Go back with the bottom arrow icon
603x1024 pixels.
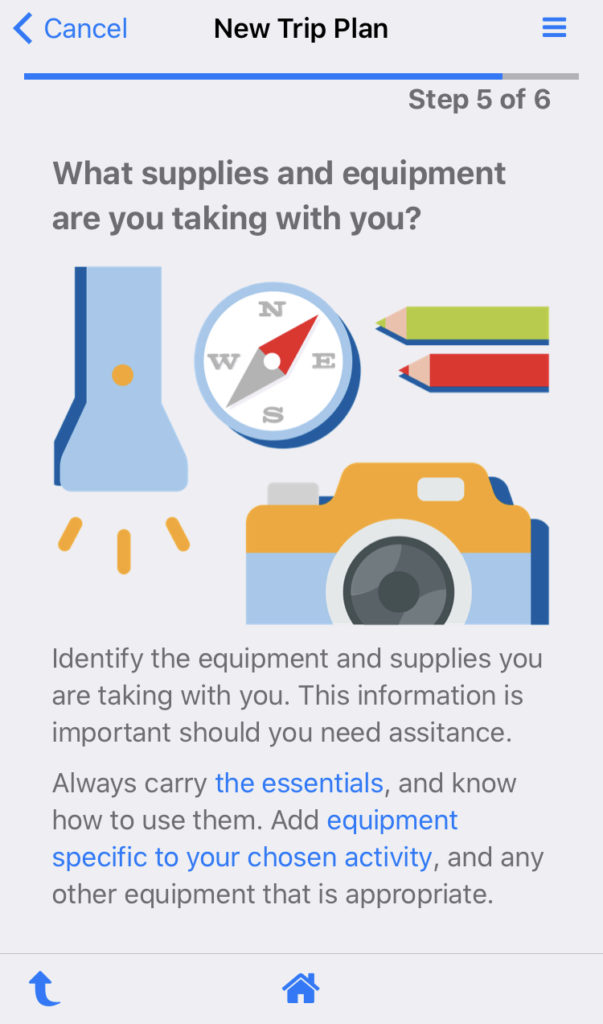coord(44,989)
